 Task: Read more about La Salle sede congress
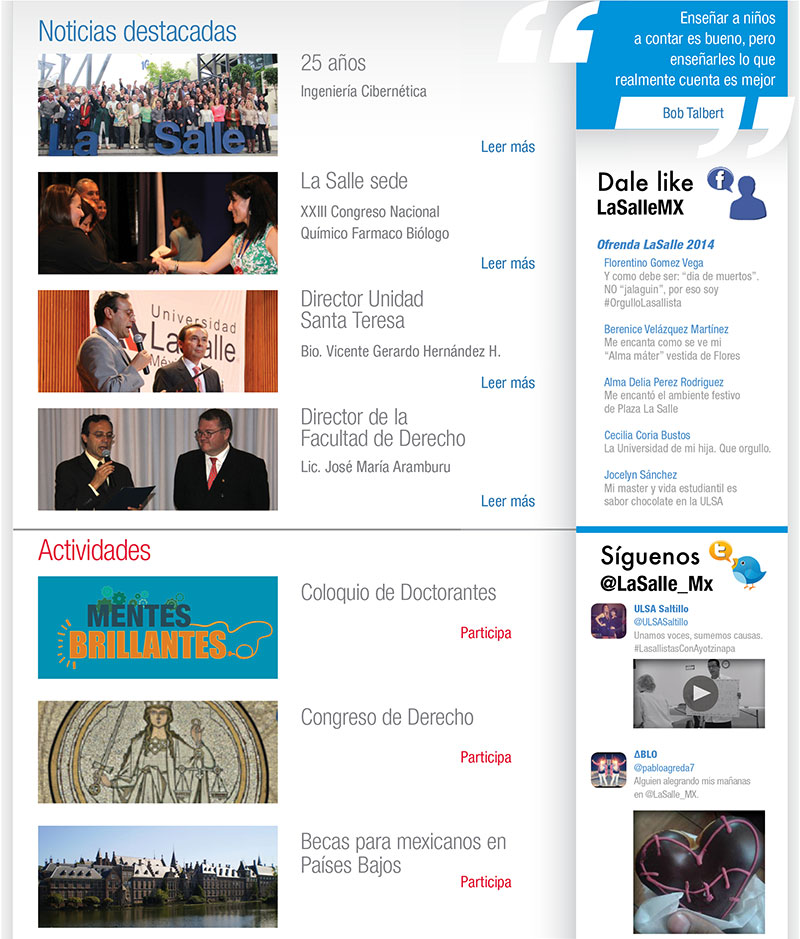pos(507,264)
